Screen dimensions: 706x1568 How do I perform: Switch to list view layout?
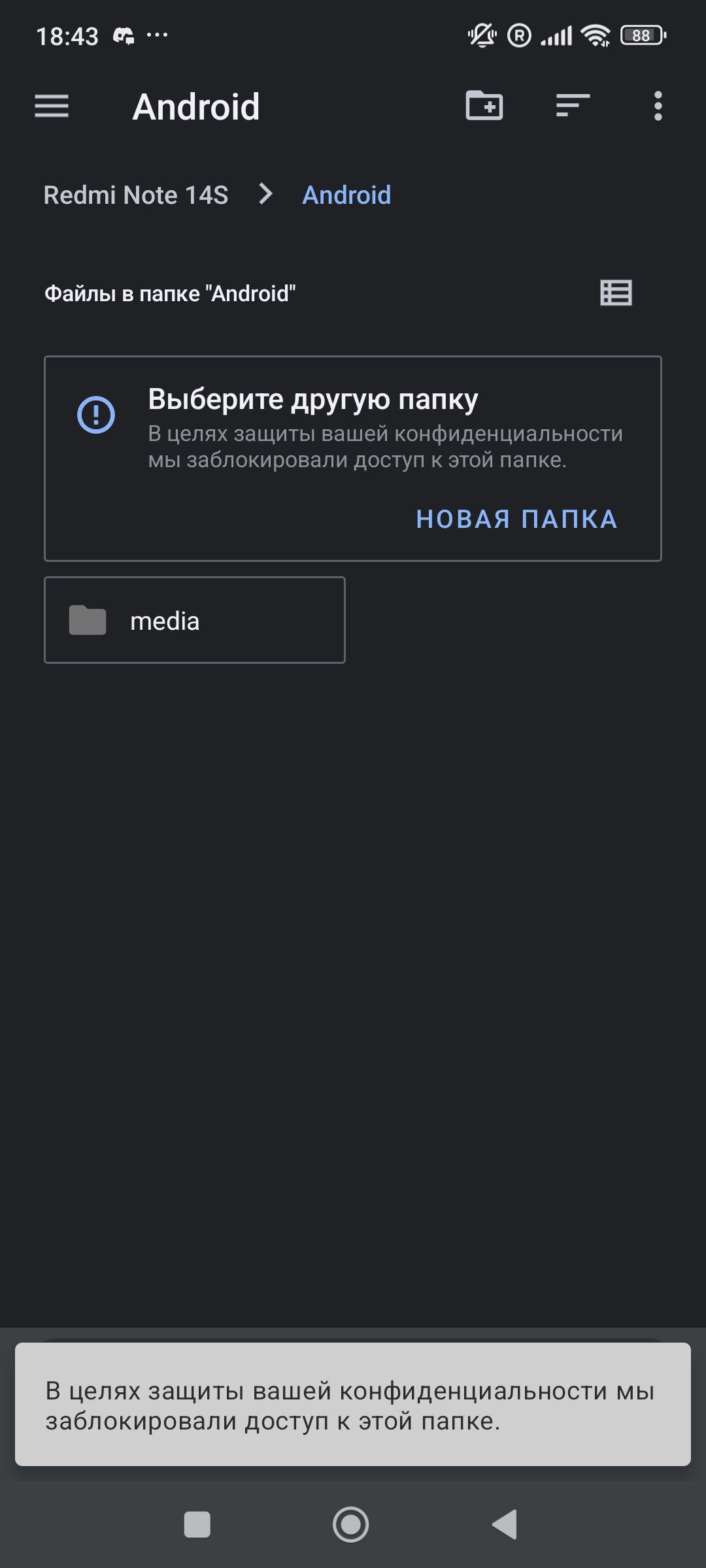tap(616, 293)
